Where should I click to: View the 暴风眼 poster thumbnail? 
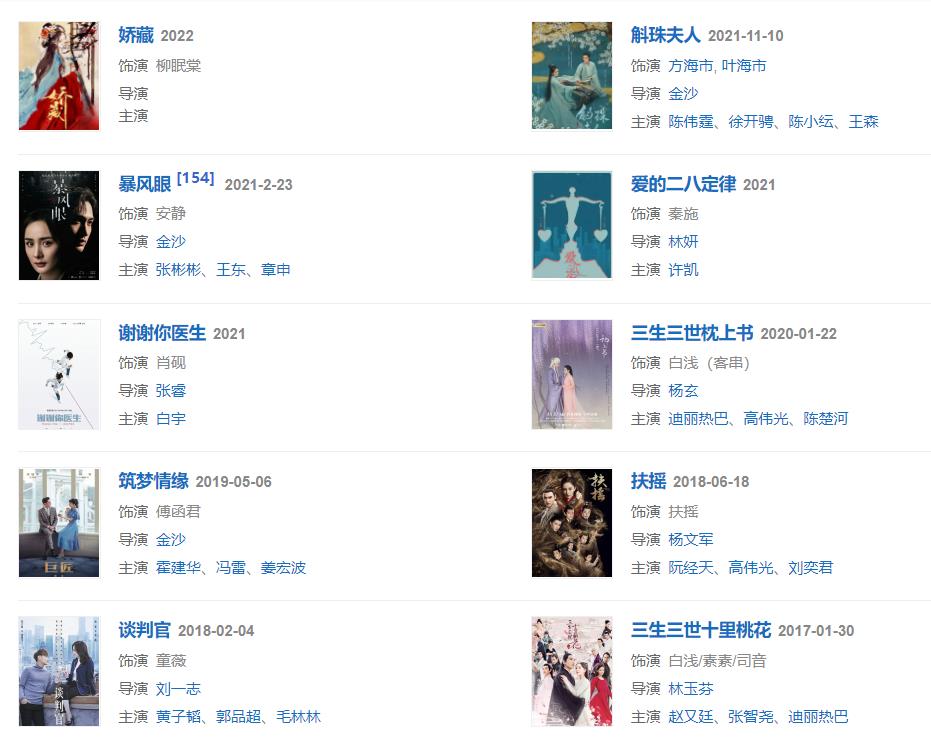pyautogui.click(x=59, y=225)
